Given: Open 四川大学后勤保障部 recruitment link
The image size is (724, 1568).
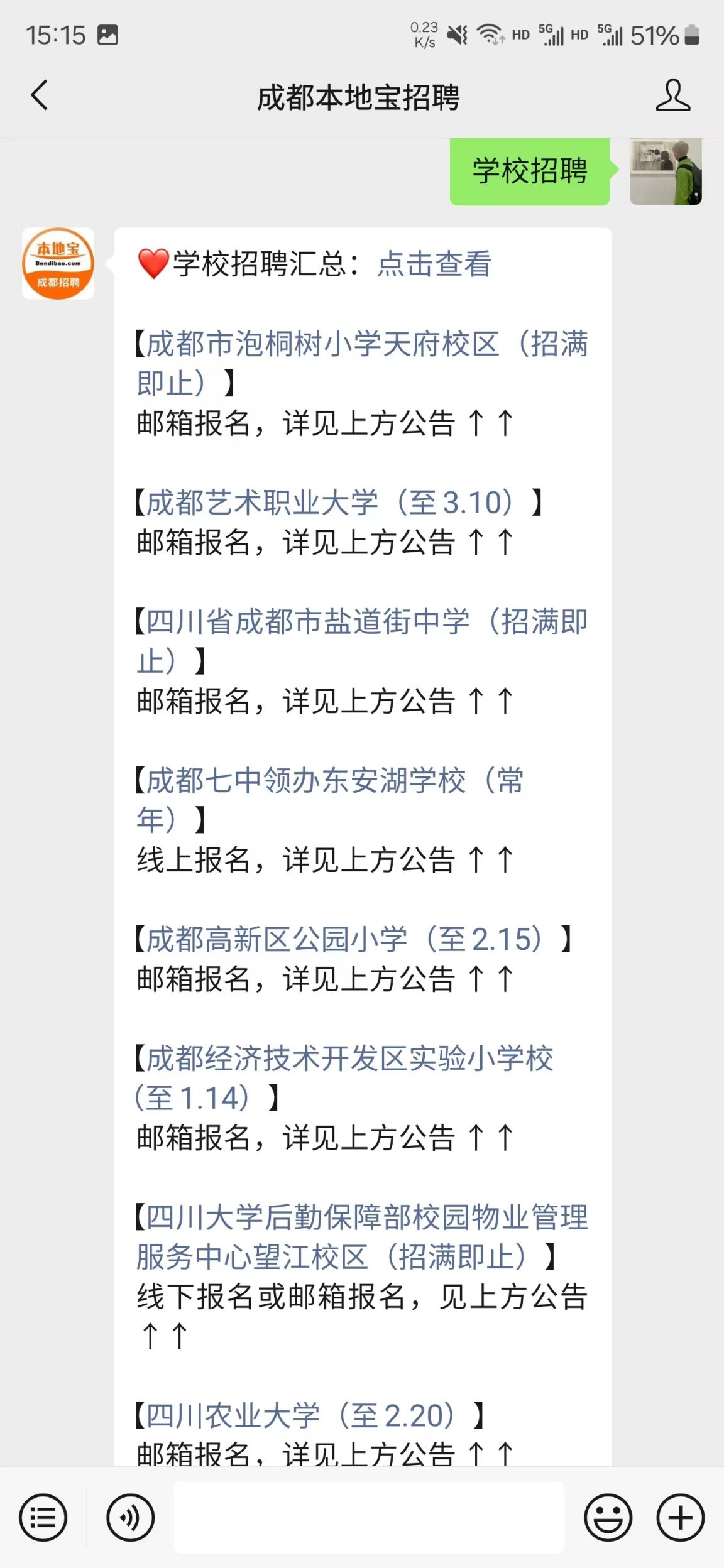Looking at the screenshot, I should click(x=362, y=1237).
